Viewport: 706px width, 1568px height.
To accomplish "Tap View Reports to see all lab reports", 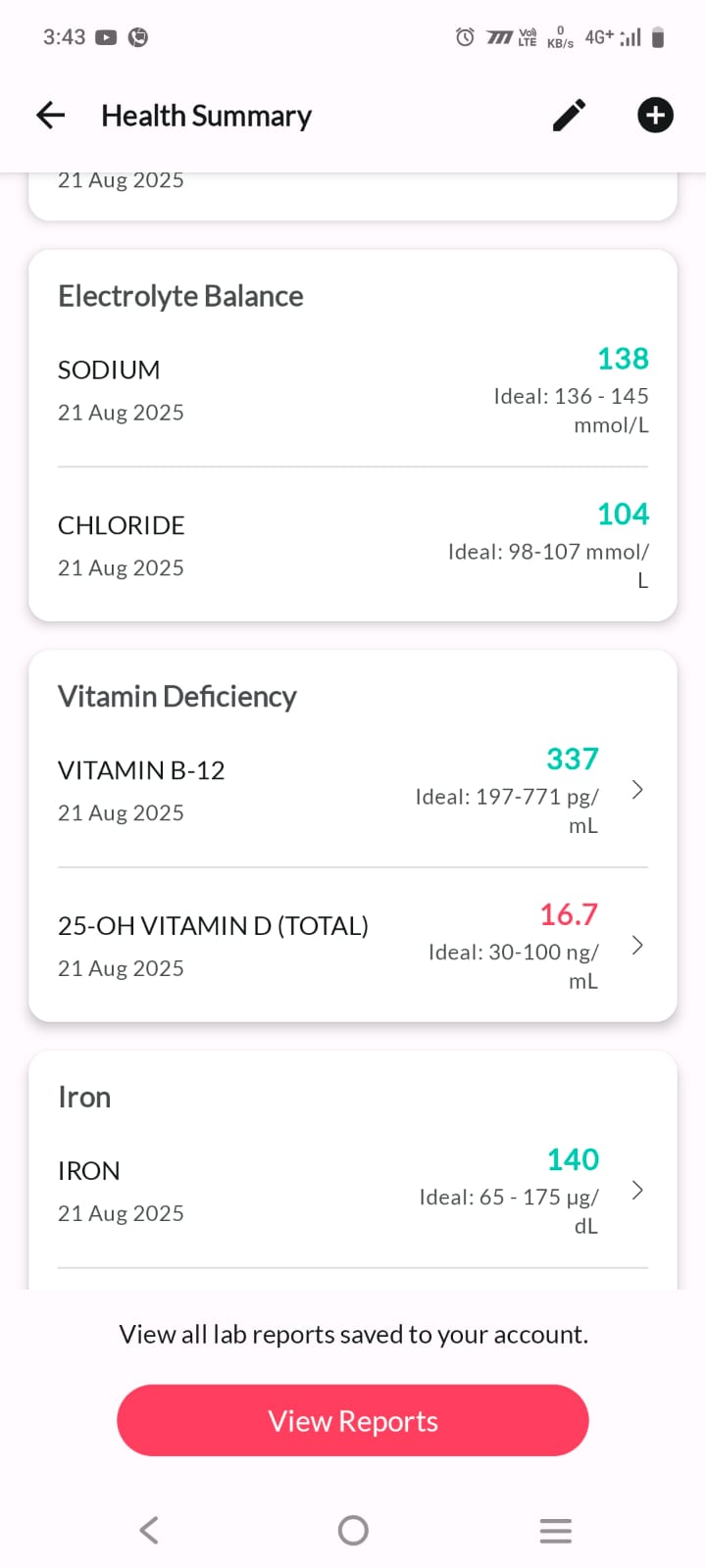I will pyautogui.click(x=352, y=1420).
